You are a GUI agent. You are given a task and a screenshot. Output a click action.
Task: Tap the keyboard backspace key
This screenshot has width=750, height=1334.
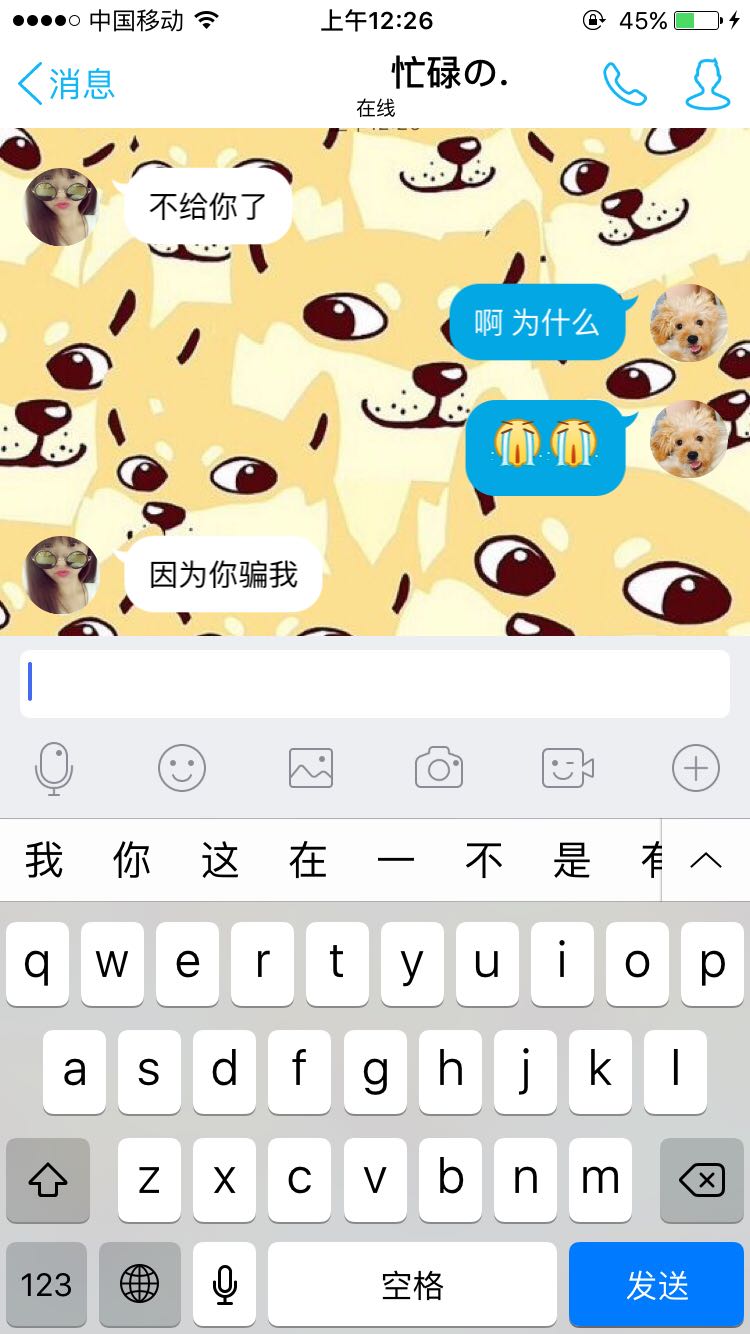coord(702,1181)
